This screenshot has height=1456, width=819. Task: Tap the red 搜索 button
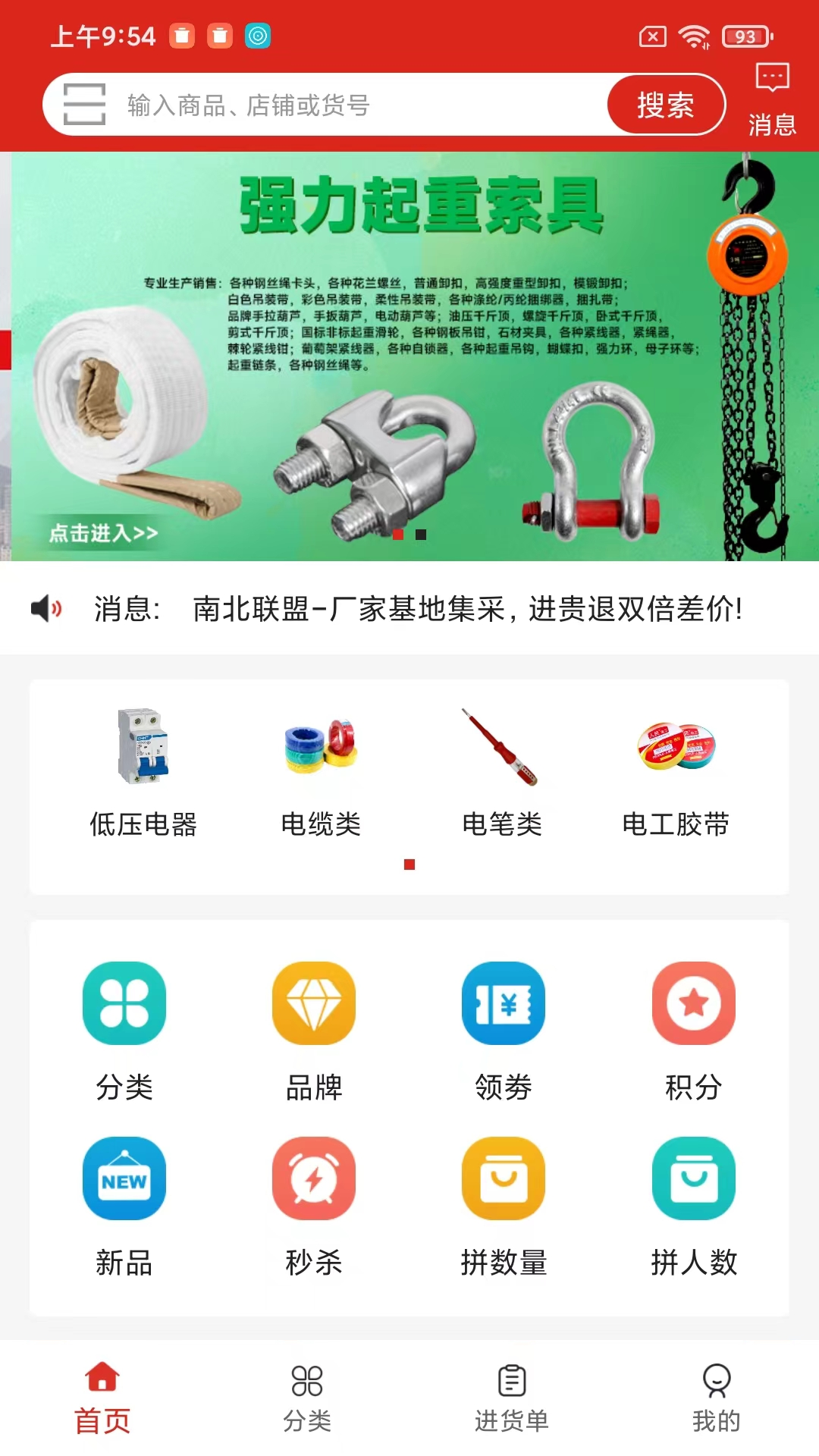pyautogui.click(x=665, y=105)
